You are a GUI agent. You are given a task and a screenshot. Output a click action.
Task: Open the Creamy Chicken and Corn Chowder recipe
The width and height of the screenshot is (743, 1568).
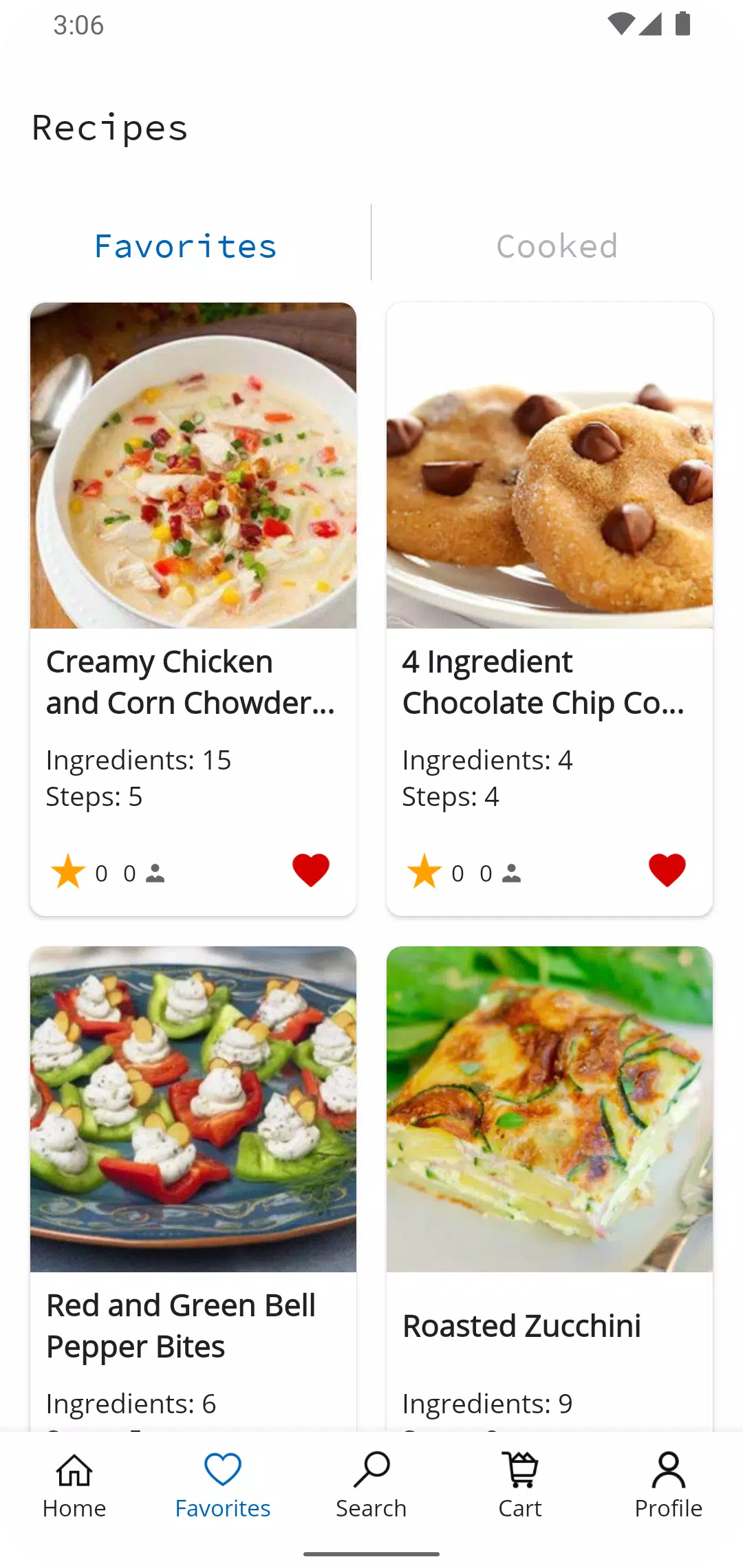(x=193, y=609)
